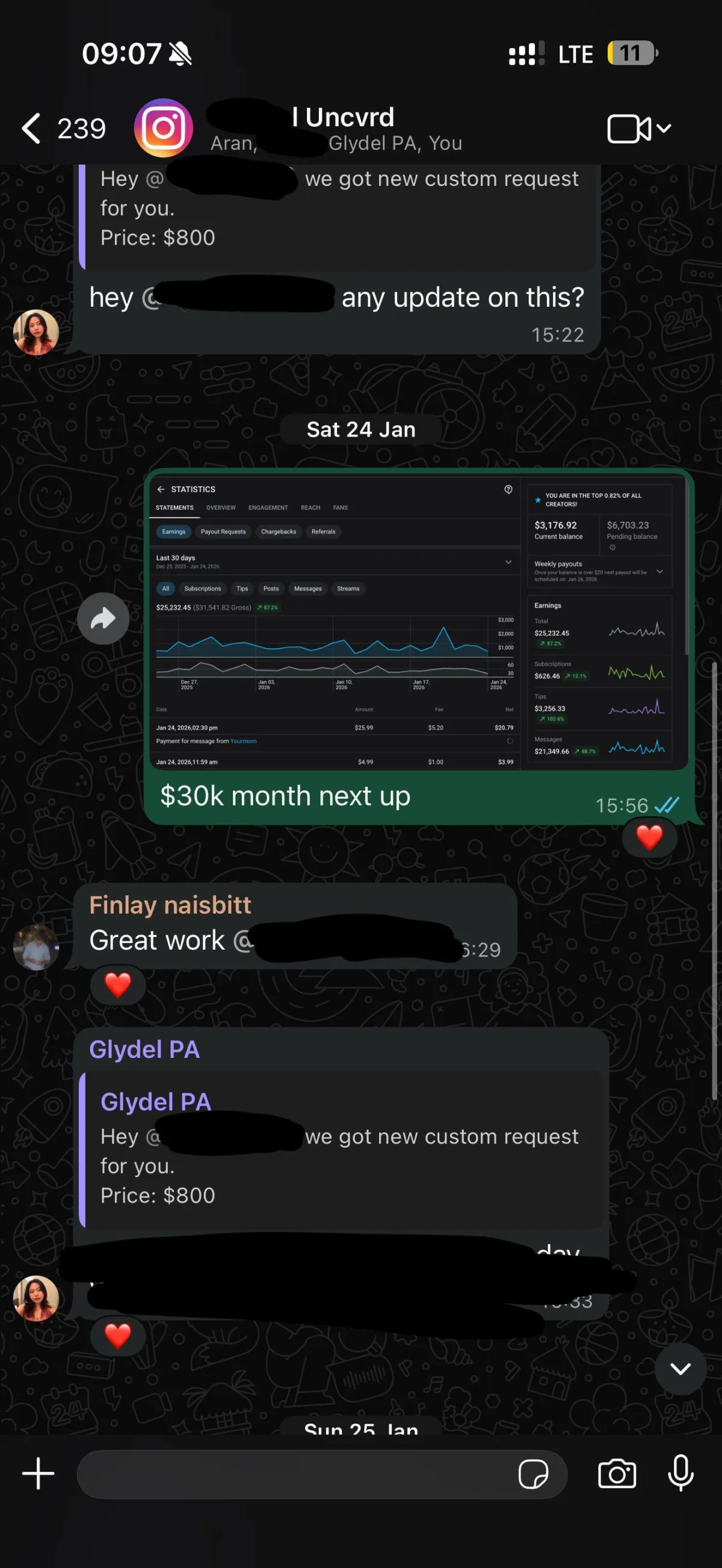Start a video call with the group

(x=629, y=129)
